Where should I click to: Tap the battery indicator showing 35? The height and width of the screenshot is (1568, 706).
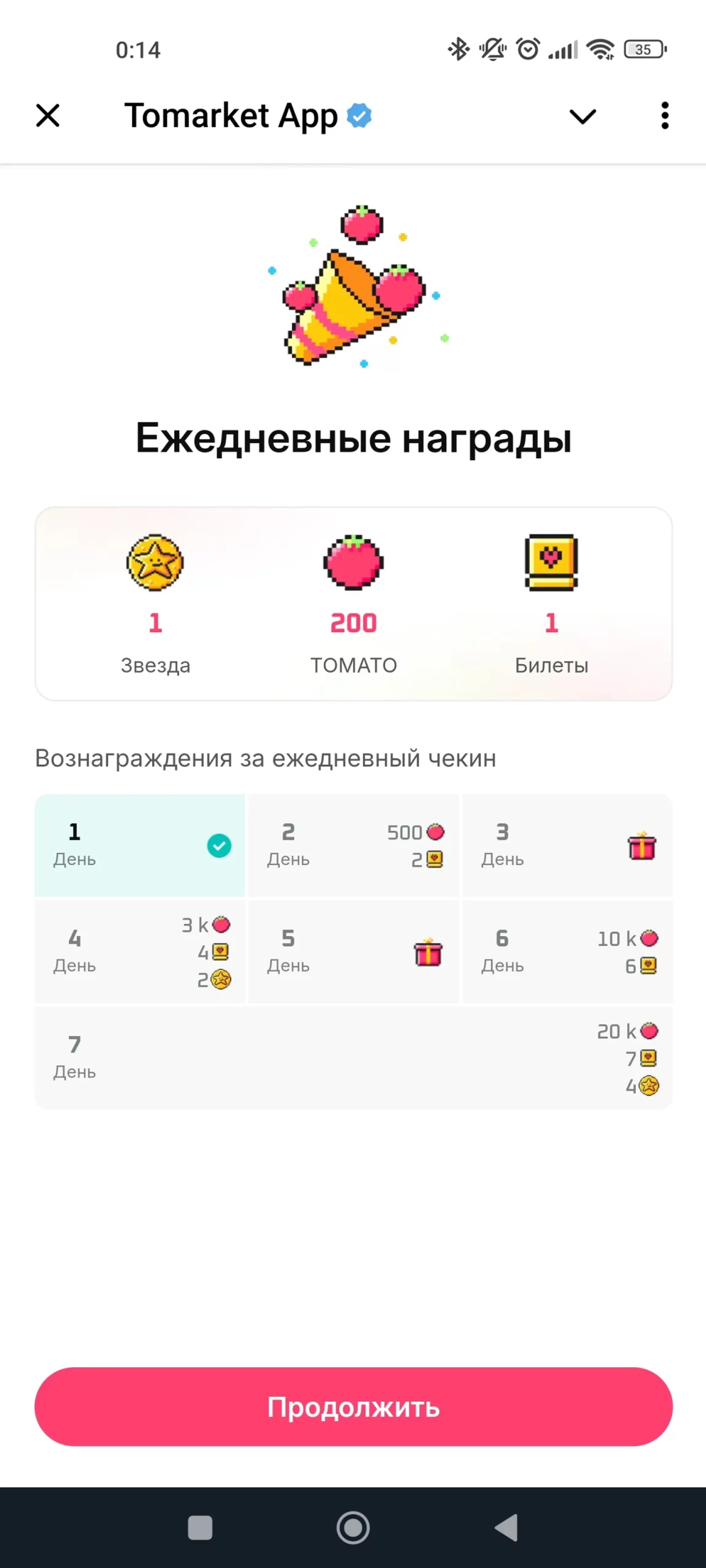645,49
